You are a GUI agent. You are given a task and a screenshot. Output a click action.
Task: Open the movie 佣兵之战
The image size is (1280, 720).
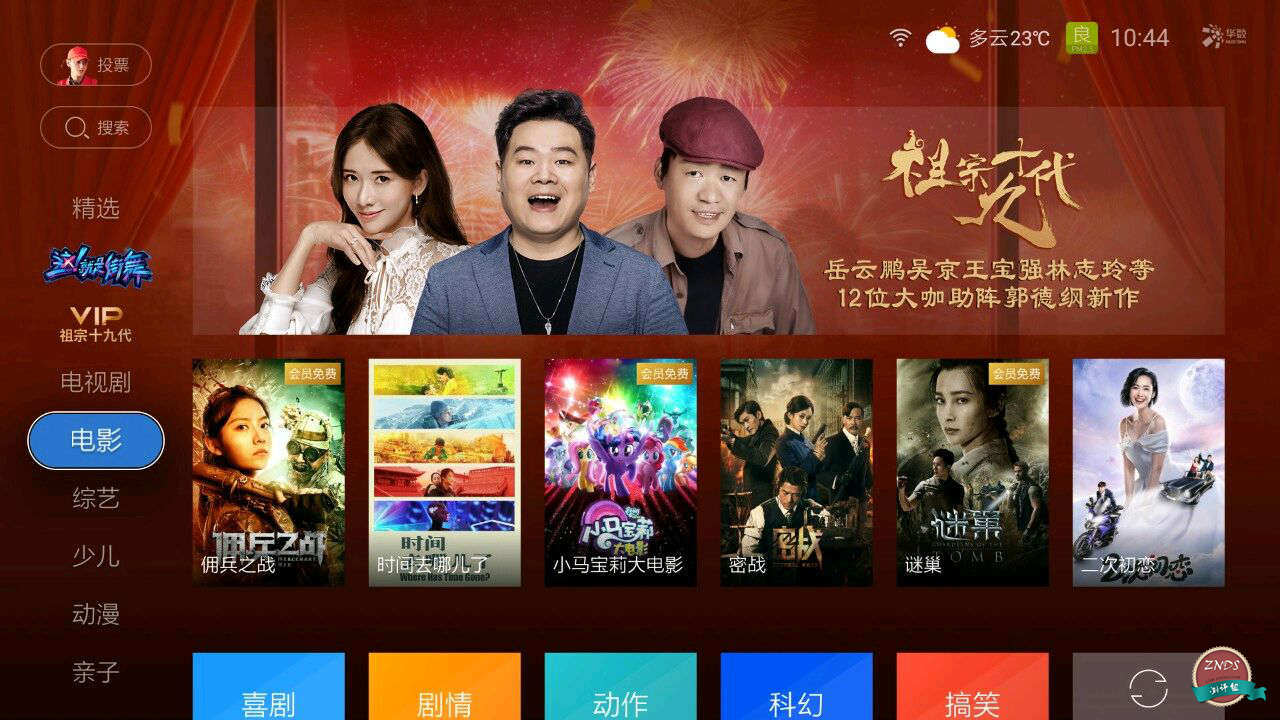click(x=268, y=472)
